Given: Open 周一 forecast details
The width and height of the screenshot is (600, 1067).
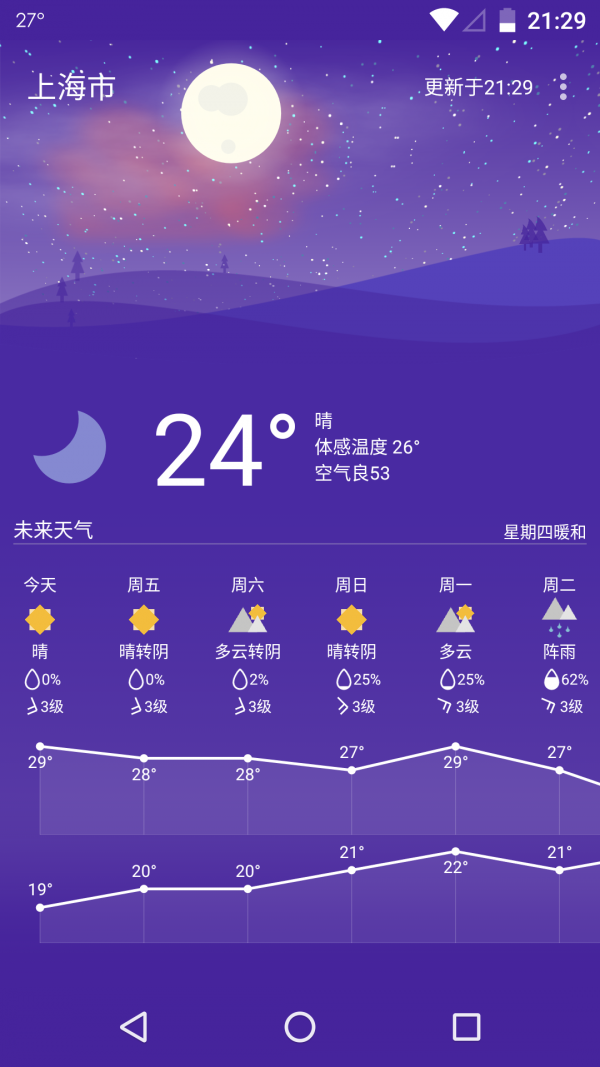Looking at the screenshot, I should [456, 645].
